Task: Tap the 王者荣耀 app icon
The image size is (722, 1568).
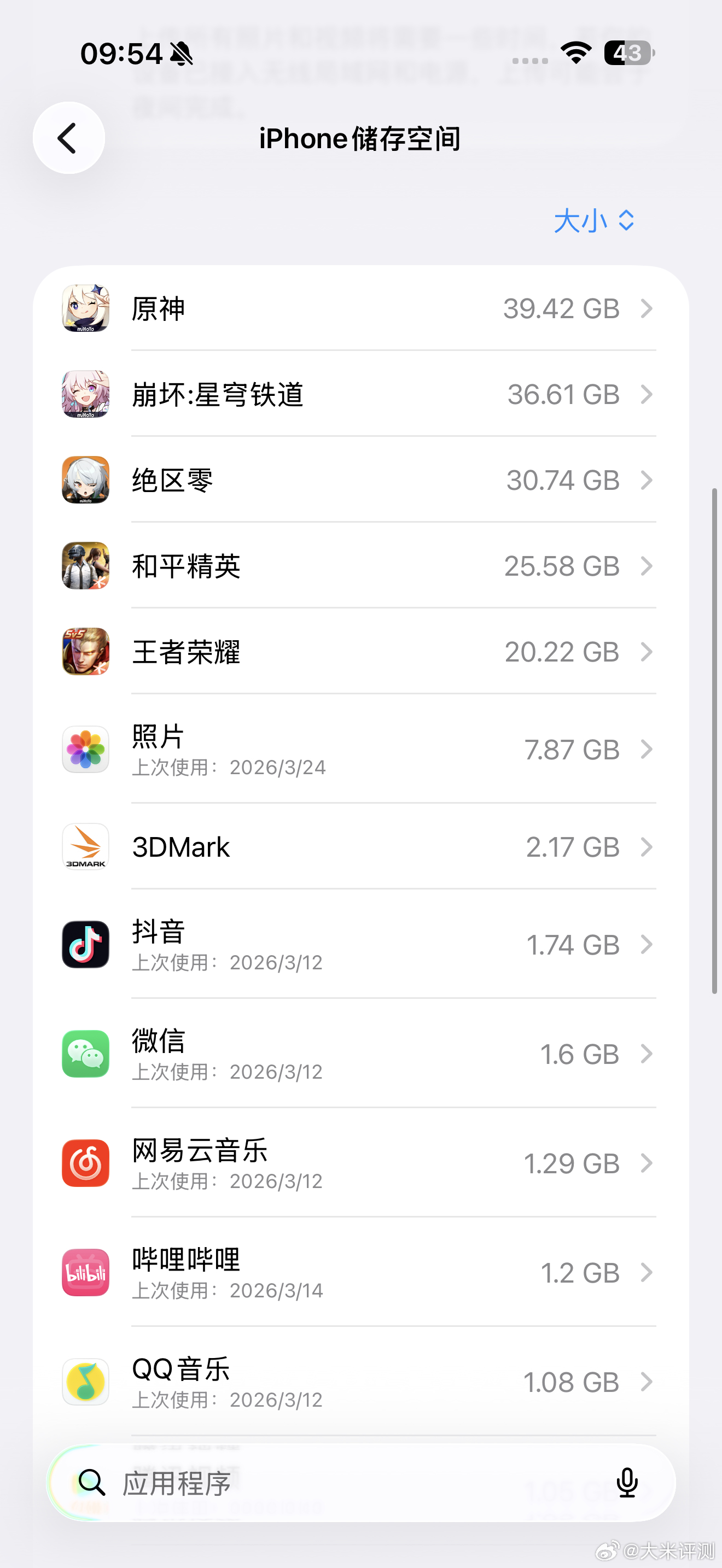Action: (x=85, y=651)
